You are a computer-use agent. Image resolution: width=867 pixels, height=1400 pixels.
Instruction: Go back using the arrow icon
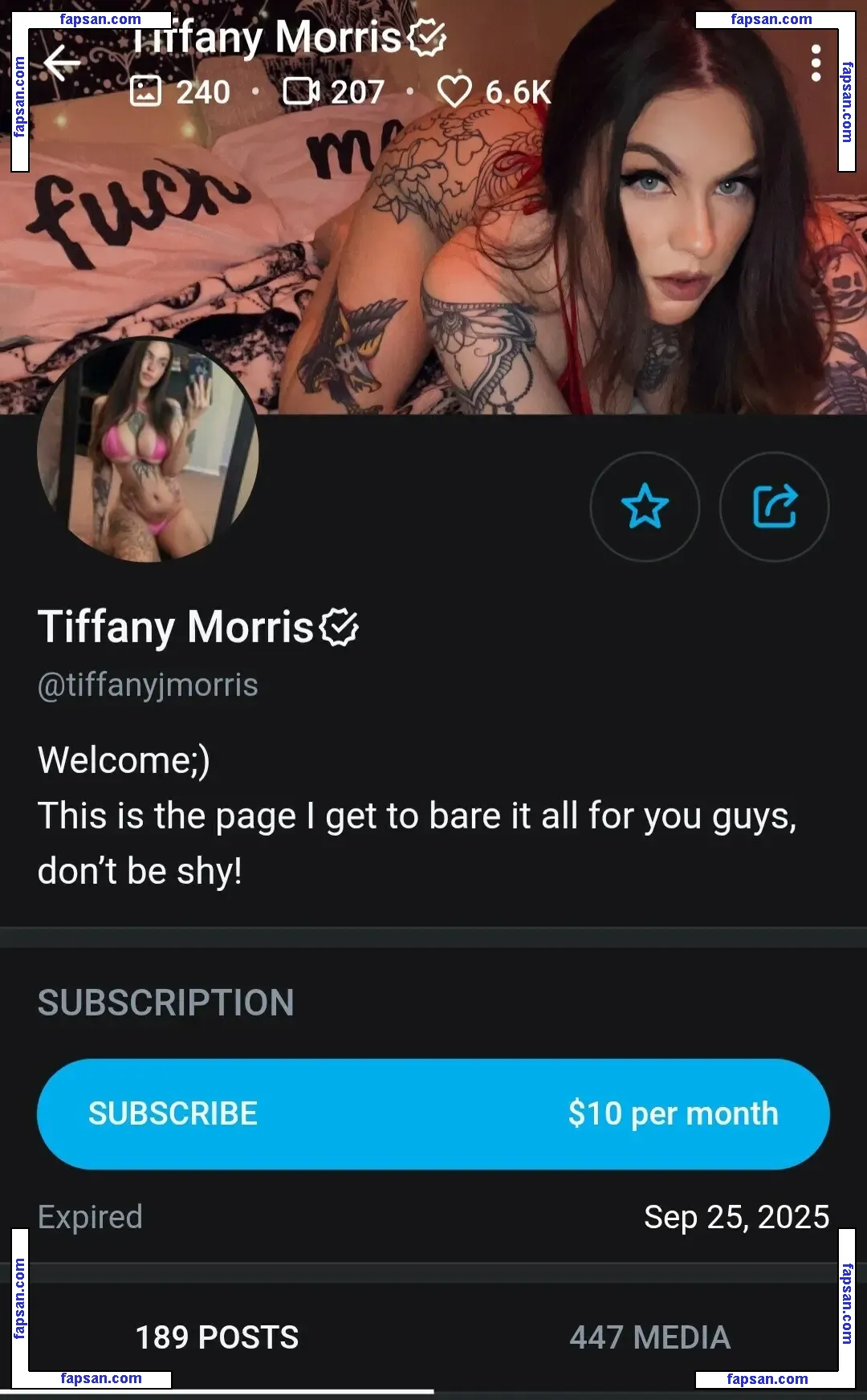[x=62, y=63]
